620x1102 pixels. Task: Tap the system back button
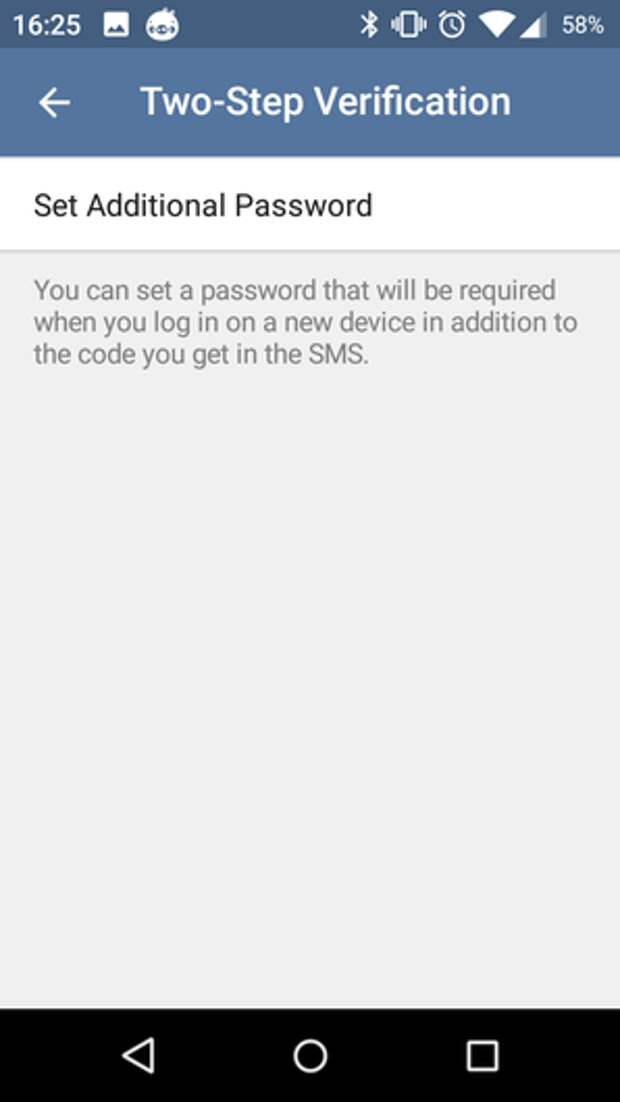138,1056
